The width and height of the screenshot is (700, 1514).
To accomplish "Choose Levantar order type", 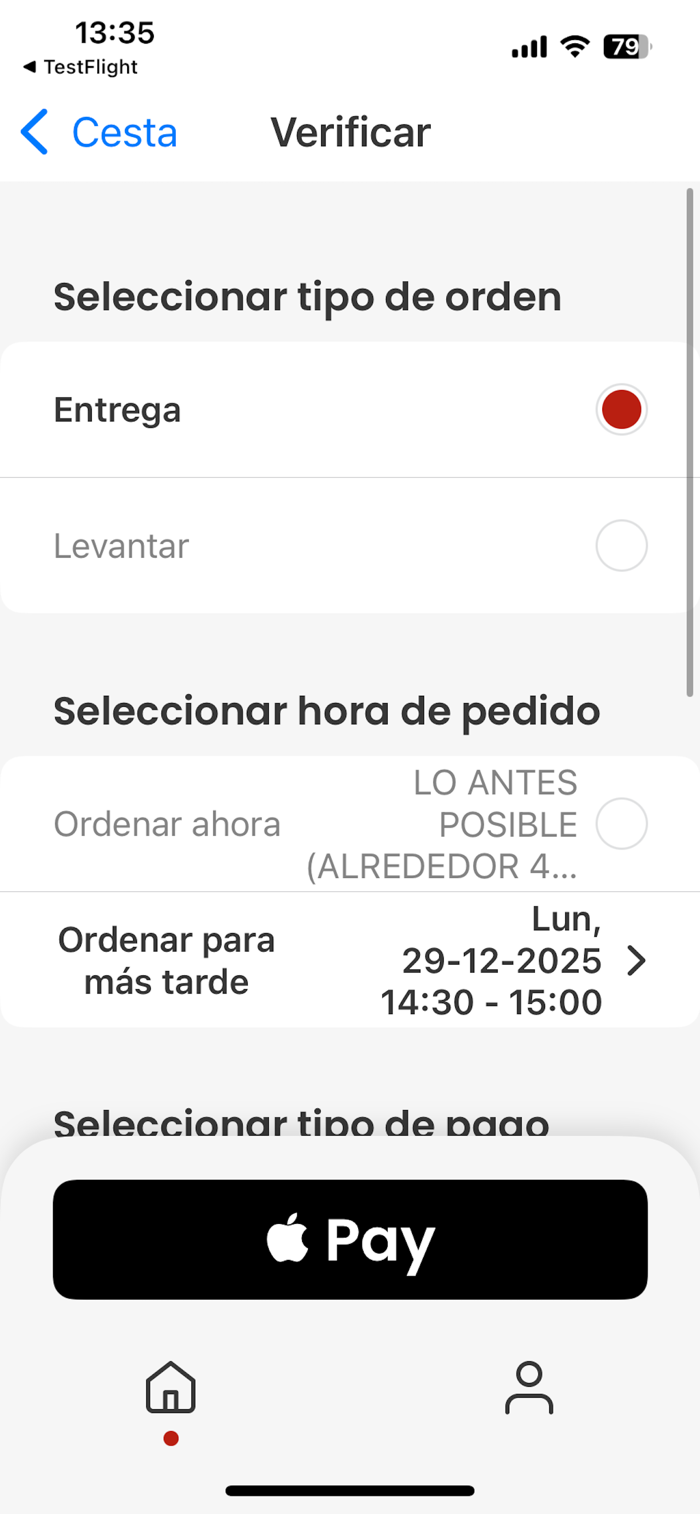I will 621,546.
